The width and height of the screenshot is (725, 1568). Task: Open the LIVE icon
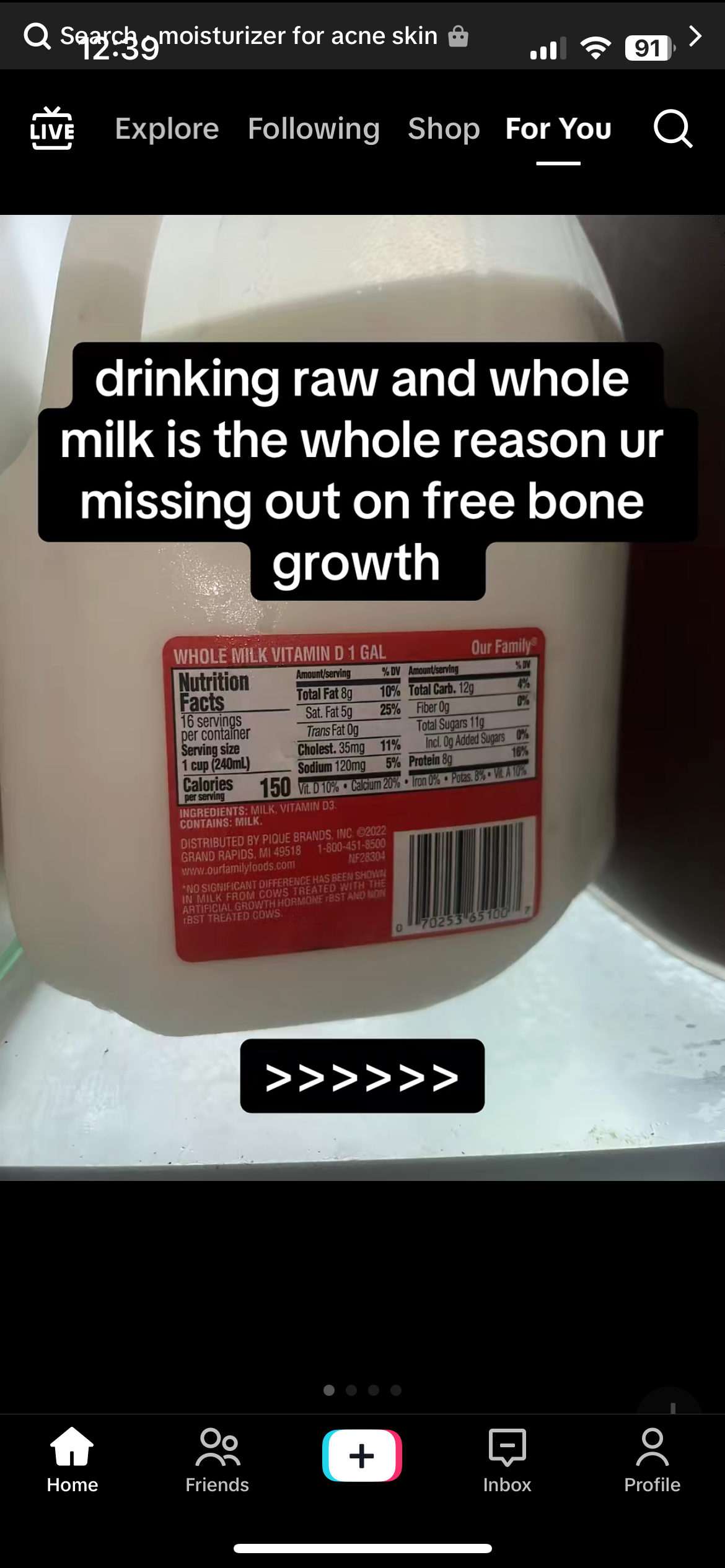click(52, 129)
